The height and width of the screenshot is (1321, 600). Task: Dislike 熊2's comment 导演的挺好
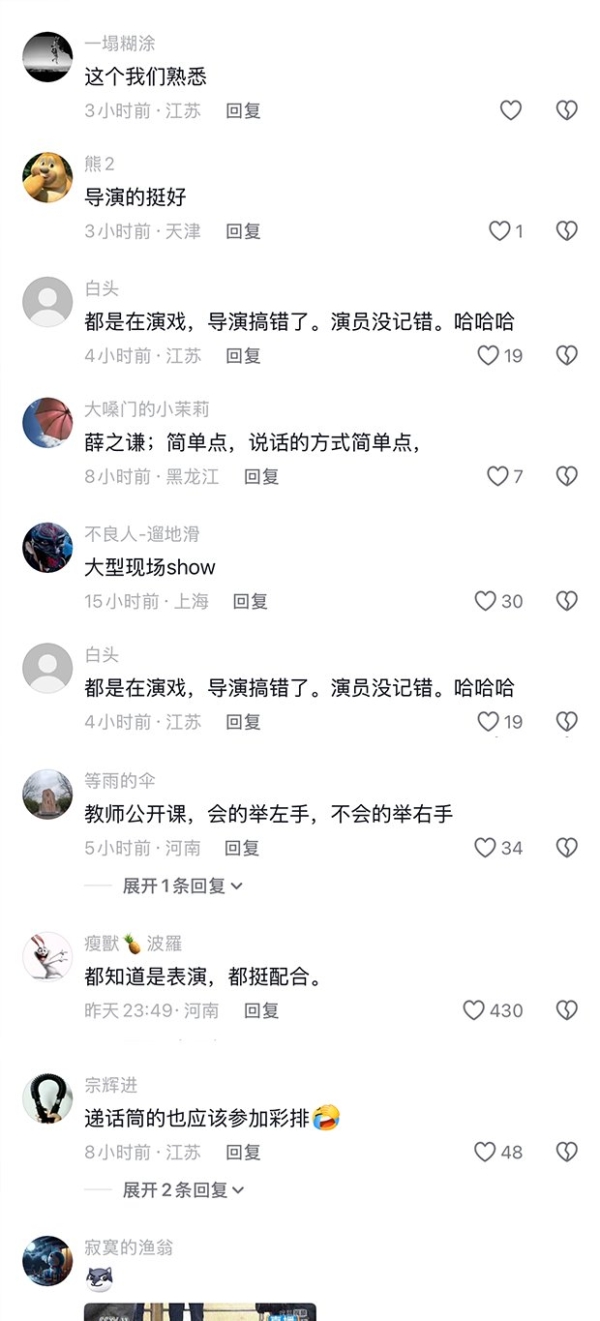tap(567, 231)
